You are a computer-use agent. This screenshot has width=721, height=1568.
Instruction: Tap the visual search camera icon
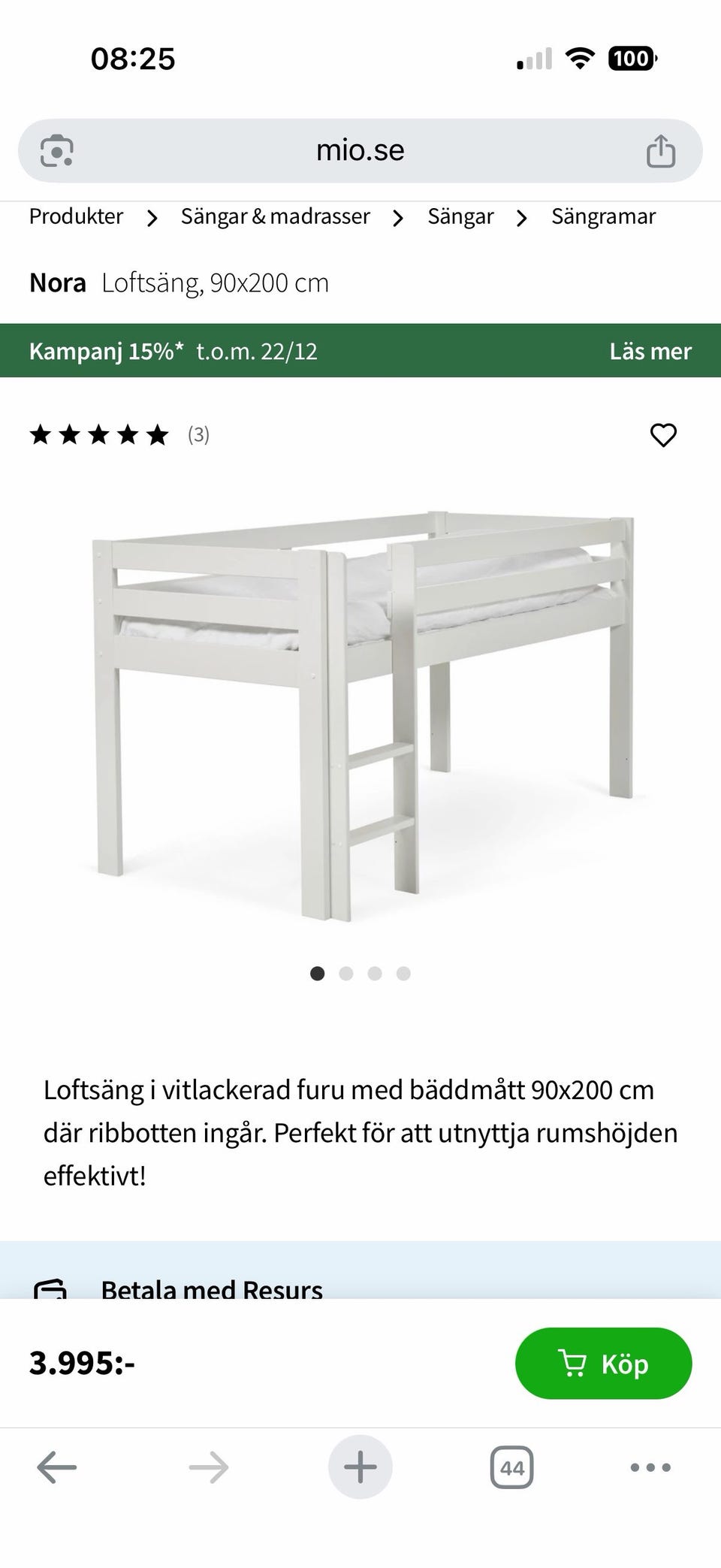tap(56, 151)
